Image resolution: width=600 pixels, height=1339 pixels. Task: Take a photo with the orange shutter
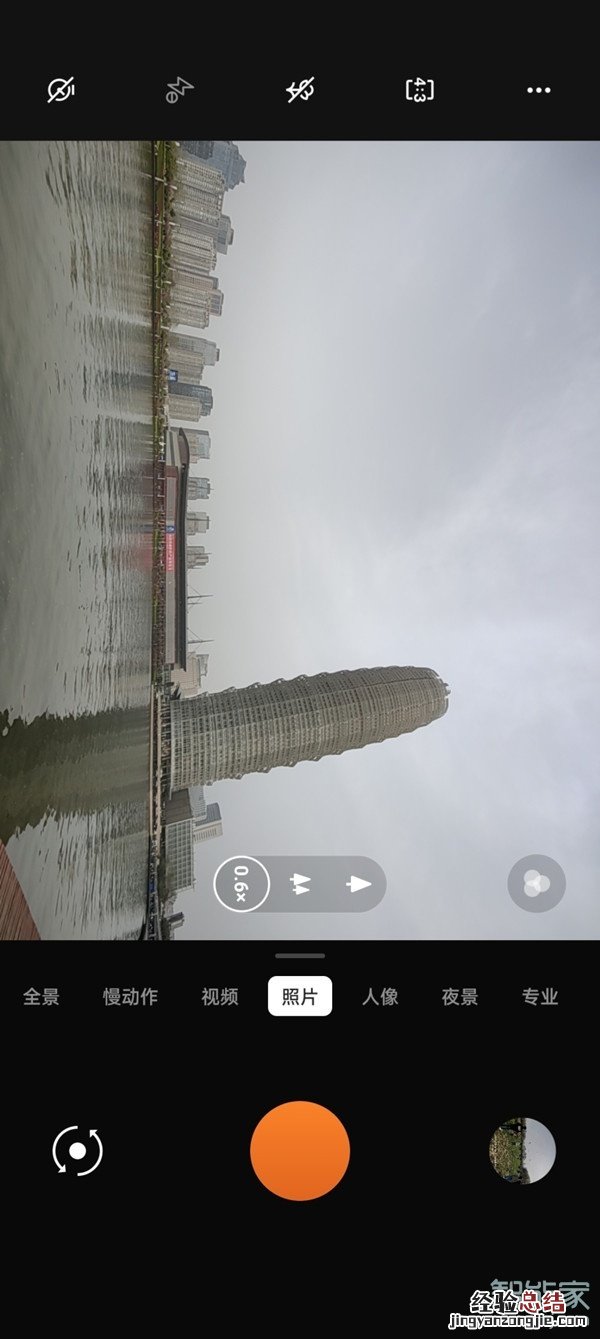300,1151
